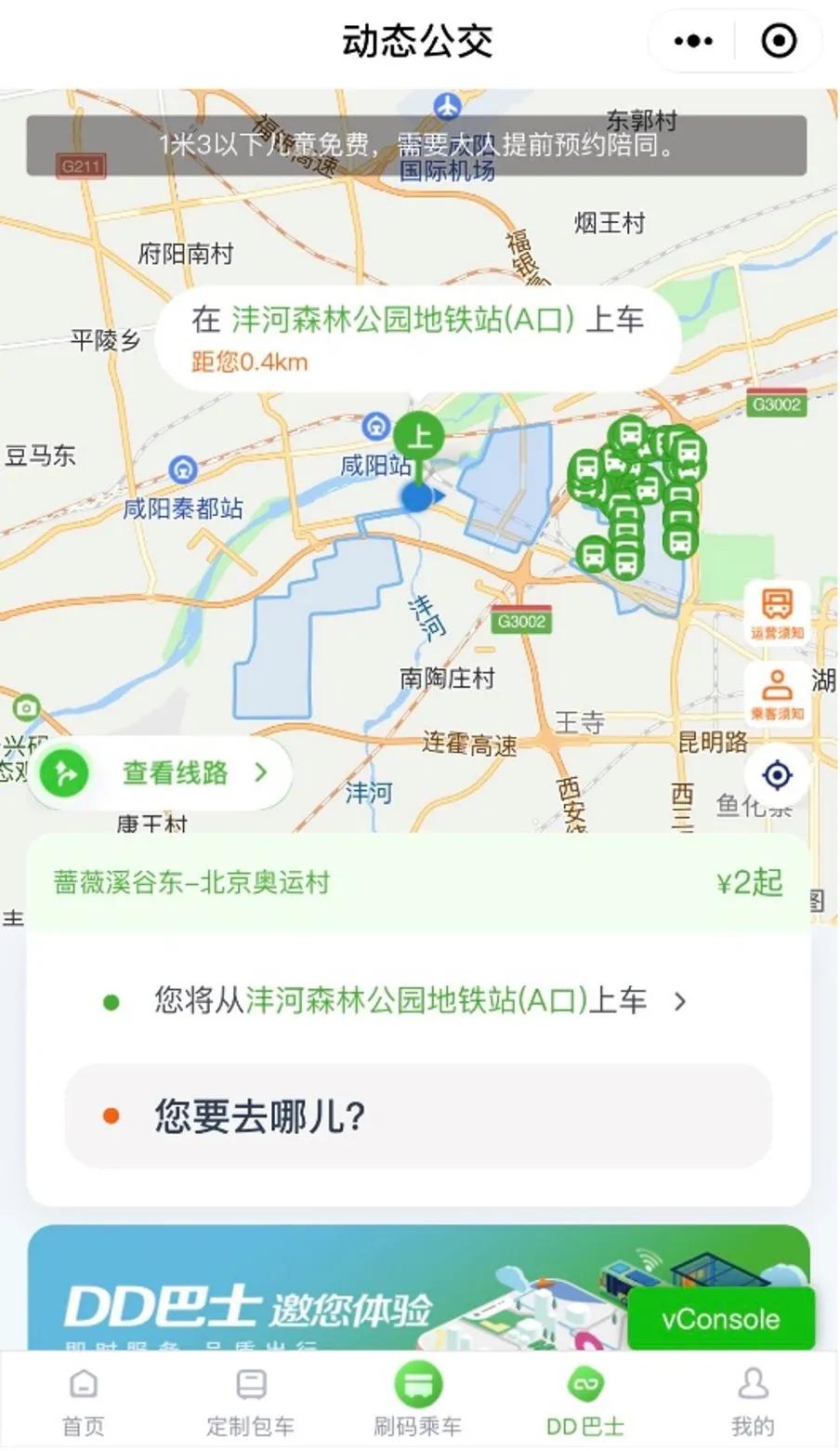Viewport: 840px width, 1451px height.
Task: Open the 乘客须知 passenger notice icon
Action: pos(777,691)
